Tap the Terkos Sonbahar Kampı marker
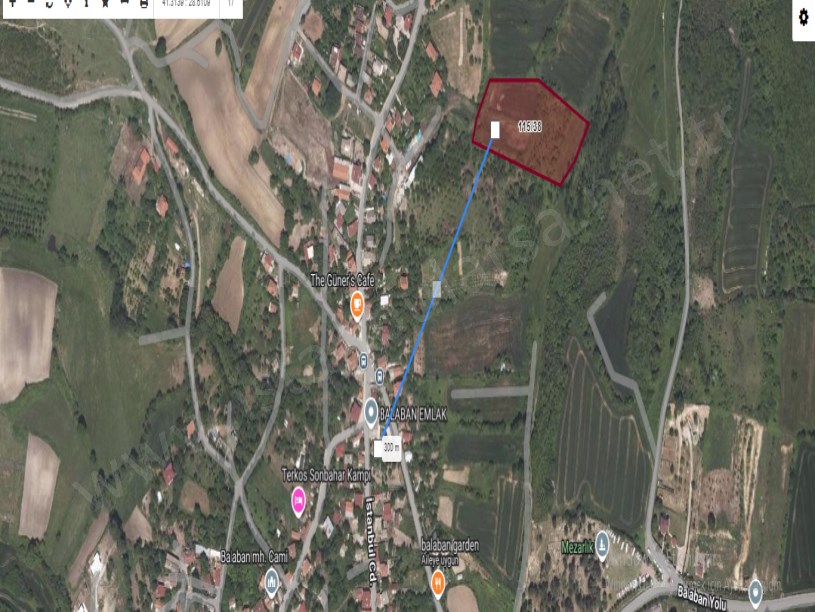This screenshot has width=815, height=612. coord(298,500)
